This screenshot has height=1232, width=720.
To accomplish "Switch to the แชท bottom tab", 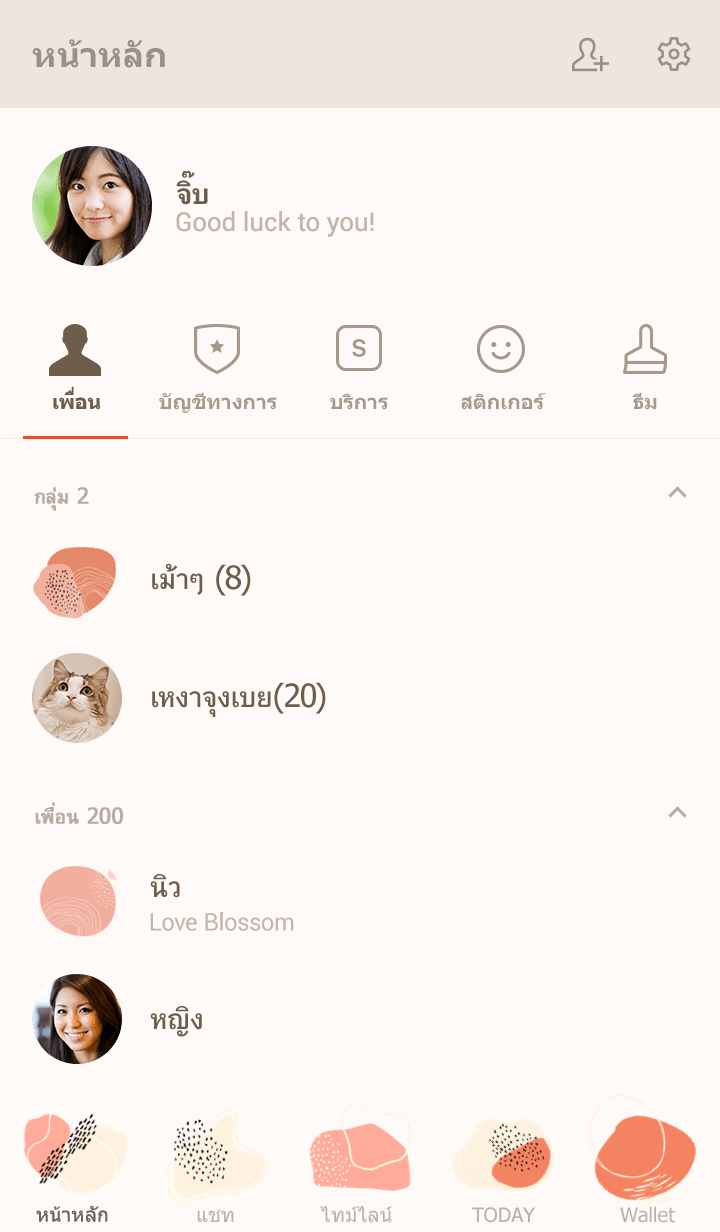I will coord(215,1170).
